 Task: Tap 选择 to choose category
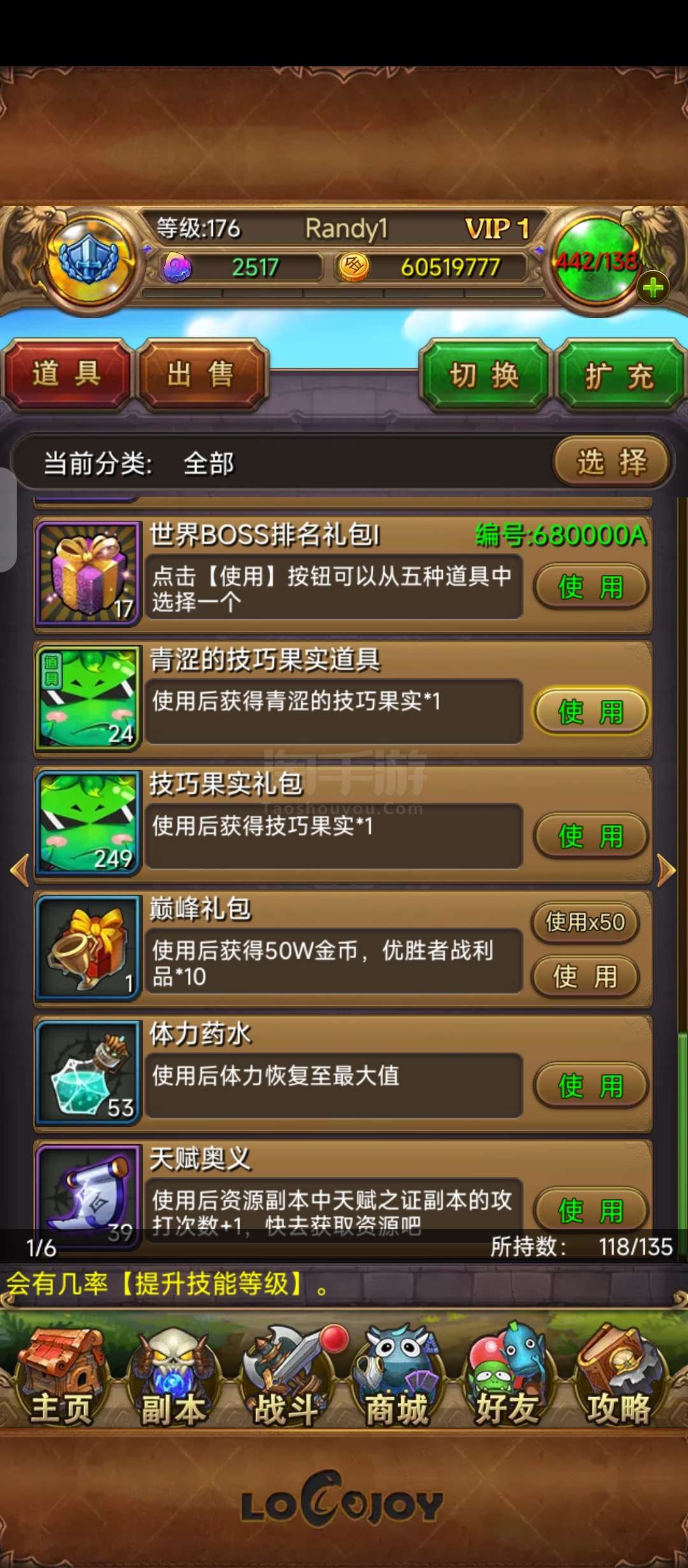[x=612, y=461]
